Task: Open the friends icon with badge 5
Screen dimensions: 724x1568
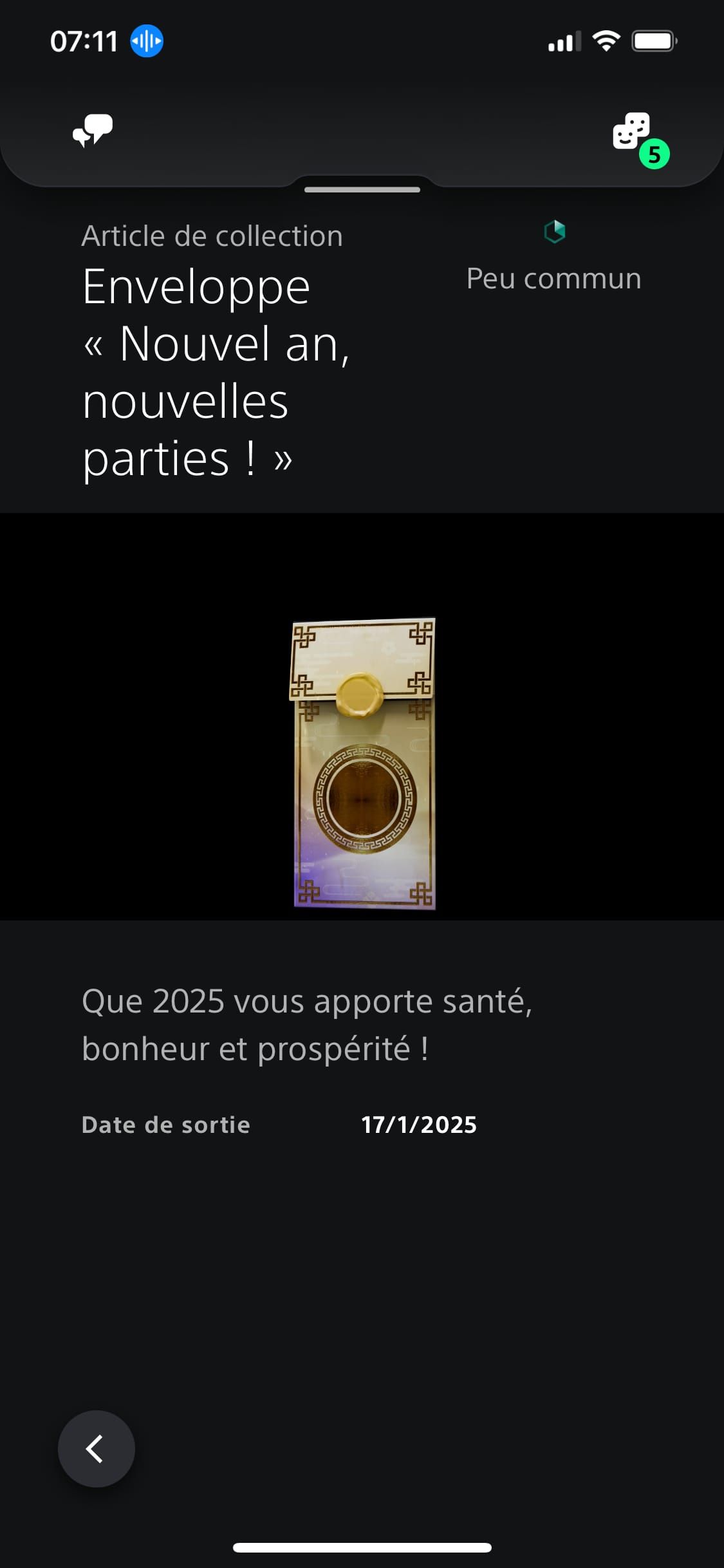Action: click(633, 133)
